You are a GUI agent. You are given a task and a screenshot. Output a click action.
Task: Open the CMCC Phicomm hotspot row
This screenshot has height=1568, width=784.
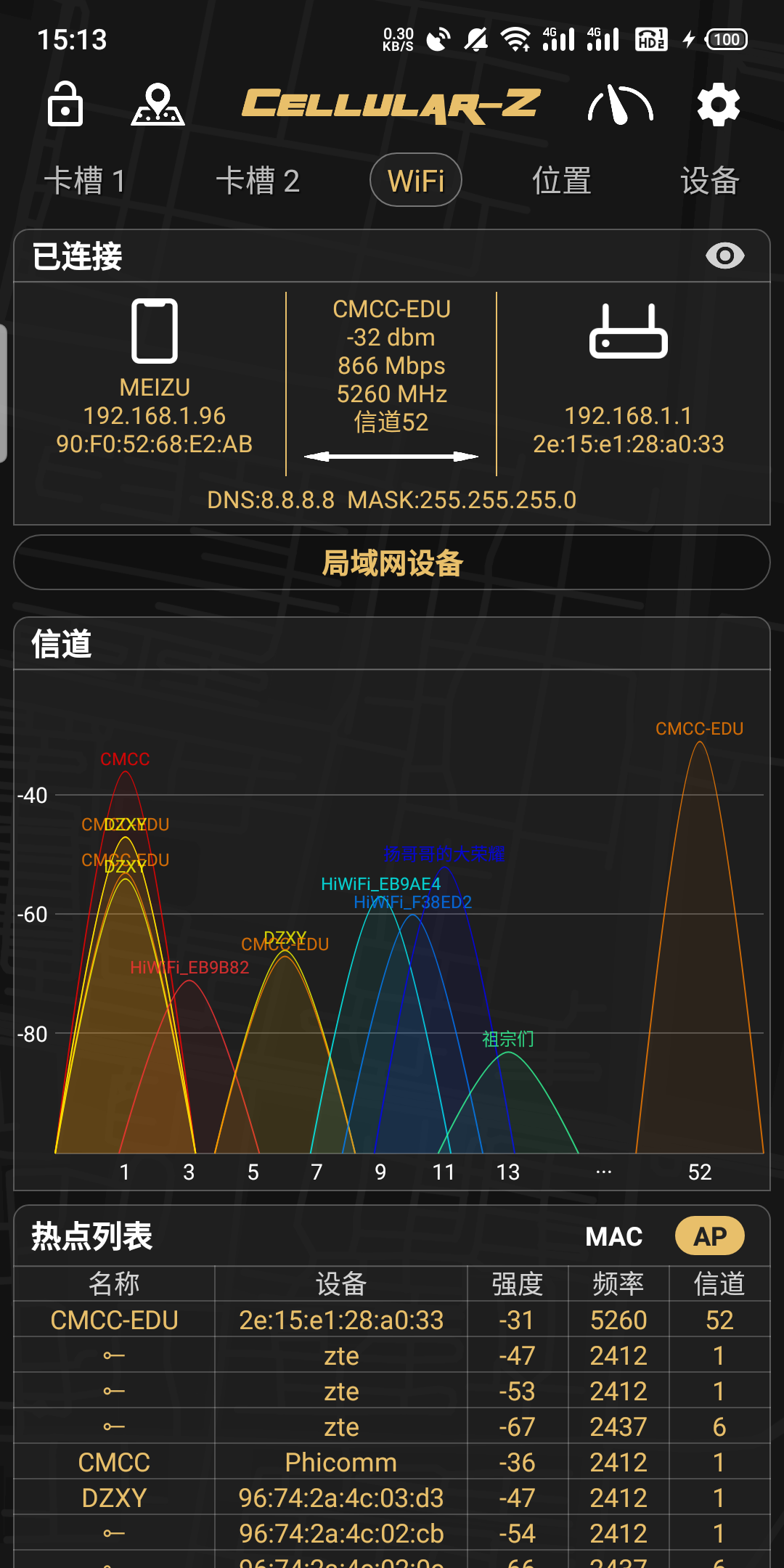coord(392,1463)
